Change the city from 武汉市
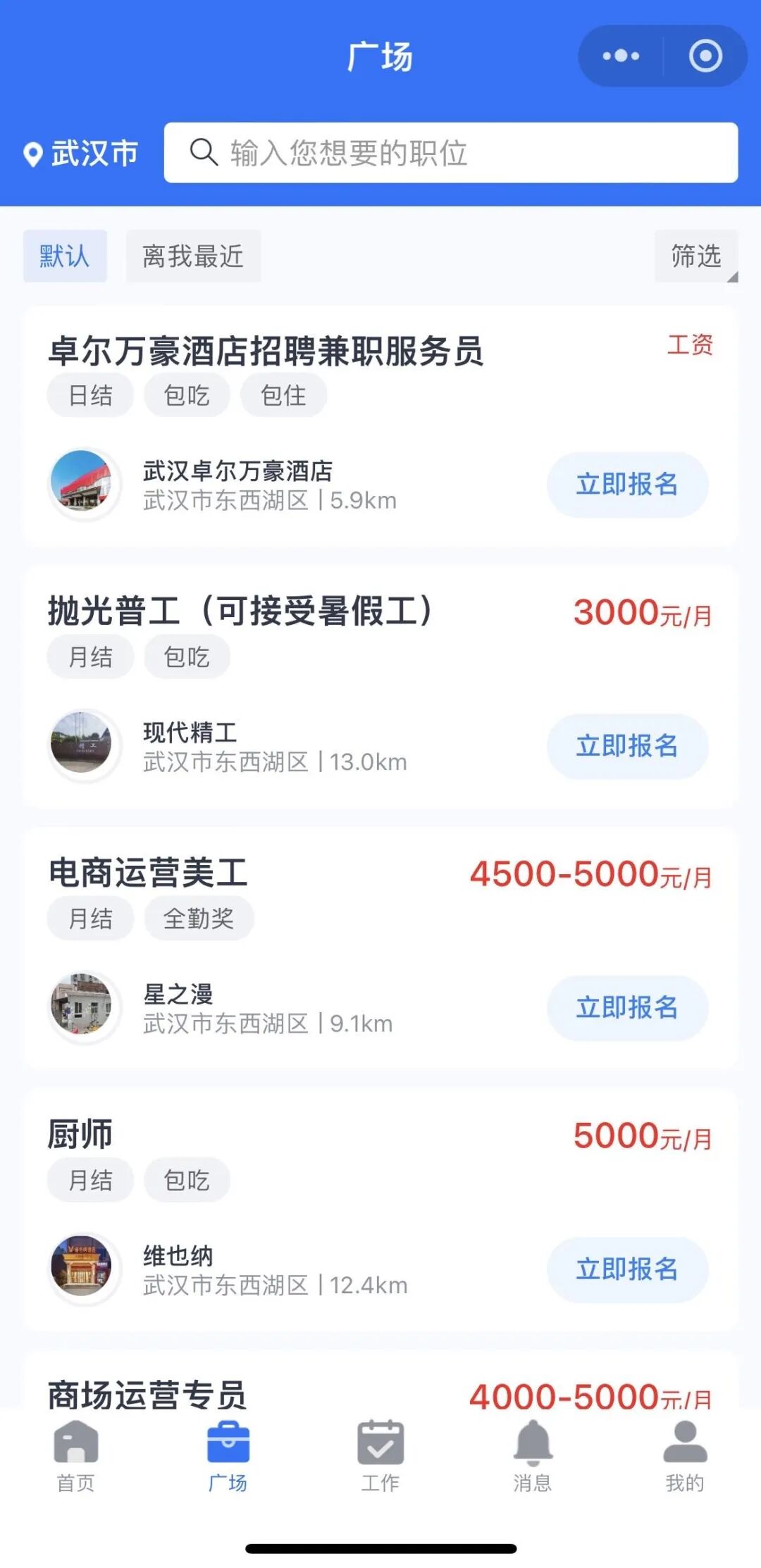761x1568 pixels. (80, 153)
